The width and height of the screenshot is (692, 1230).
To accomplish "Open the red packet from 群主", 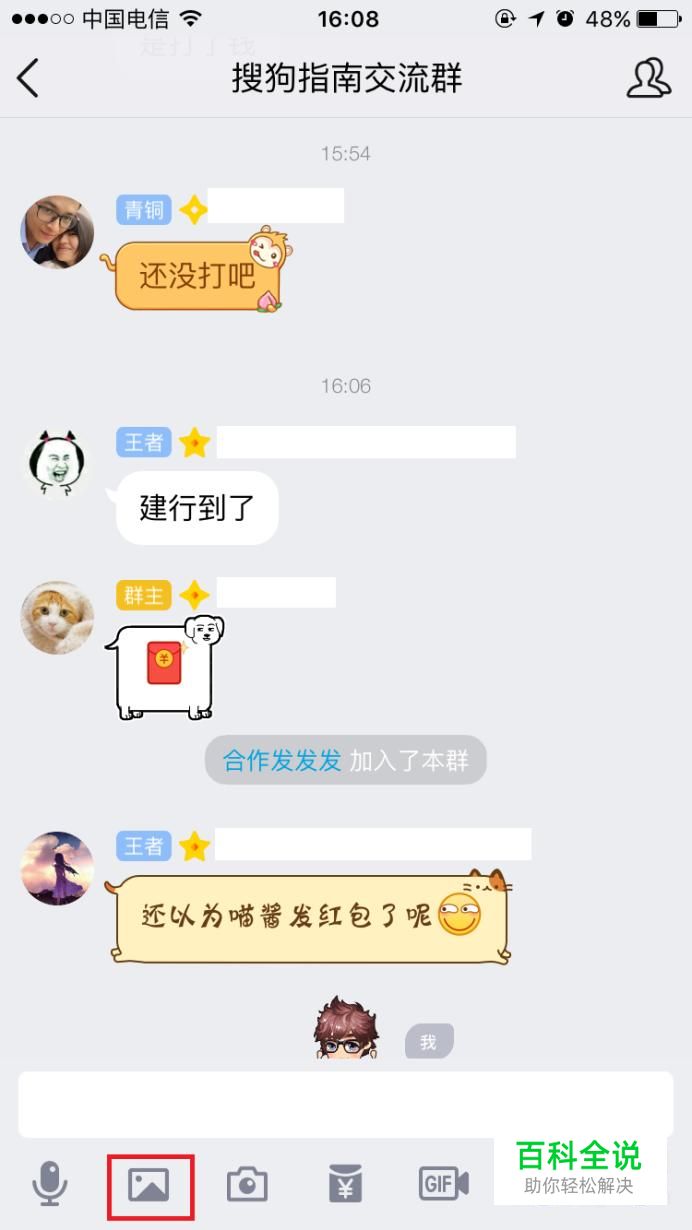I will point(165,664).
